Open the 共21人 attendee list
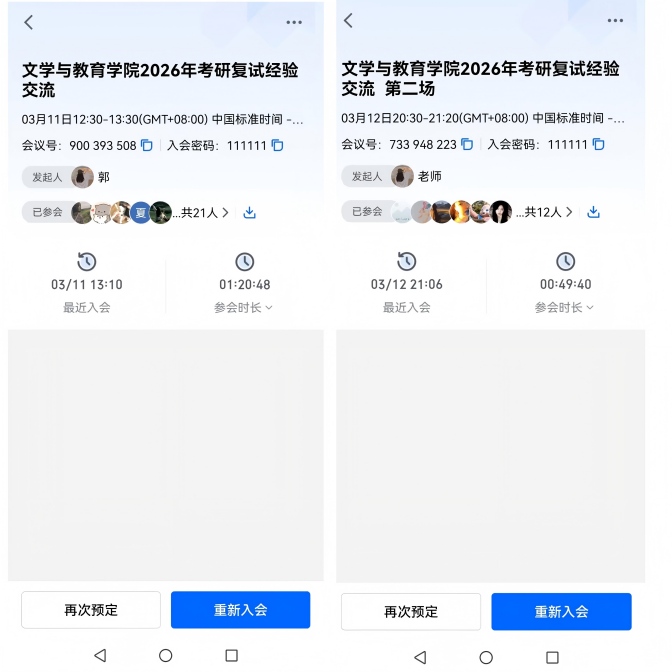This screenshot has width=672, height=672. tap(204, 212)
